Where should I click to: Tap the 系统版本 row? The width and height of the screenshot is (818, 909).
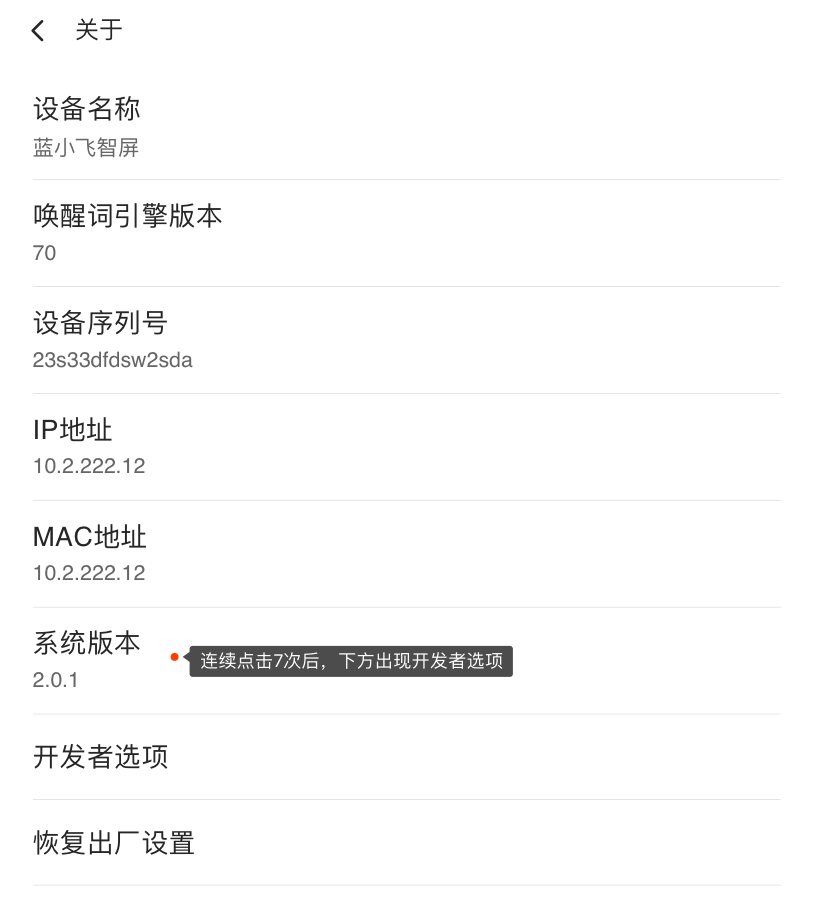[x=87, y=659]
